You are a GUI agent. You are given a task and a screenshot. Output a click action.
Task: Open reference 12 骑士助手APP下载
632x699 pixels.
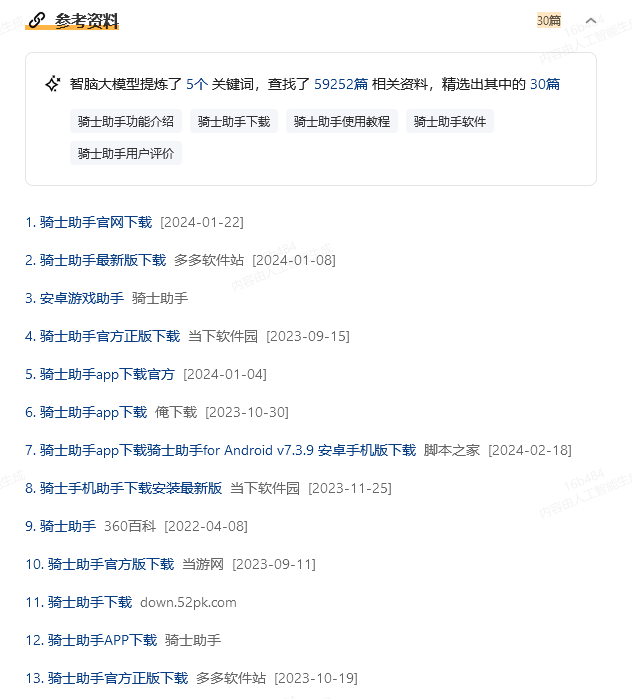click(x=102, y=640)
